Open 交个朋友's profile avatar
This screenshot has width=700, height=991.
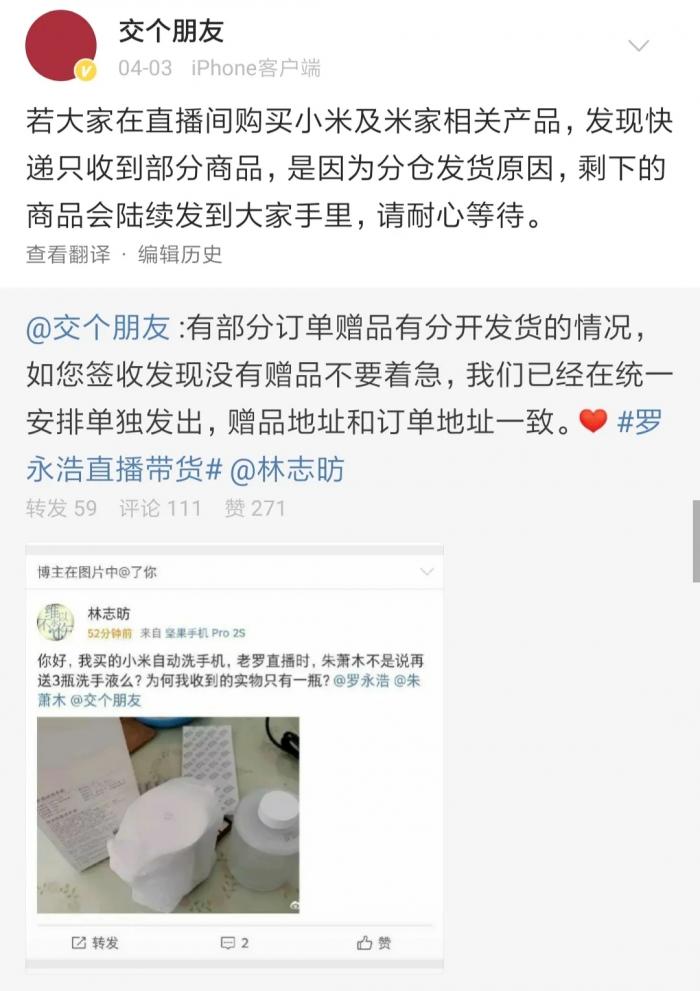point(61,45)
